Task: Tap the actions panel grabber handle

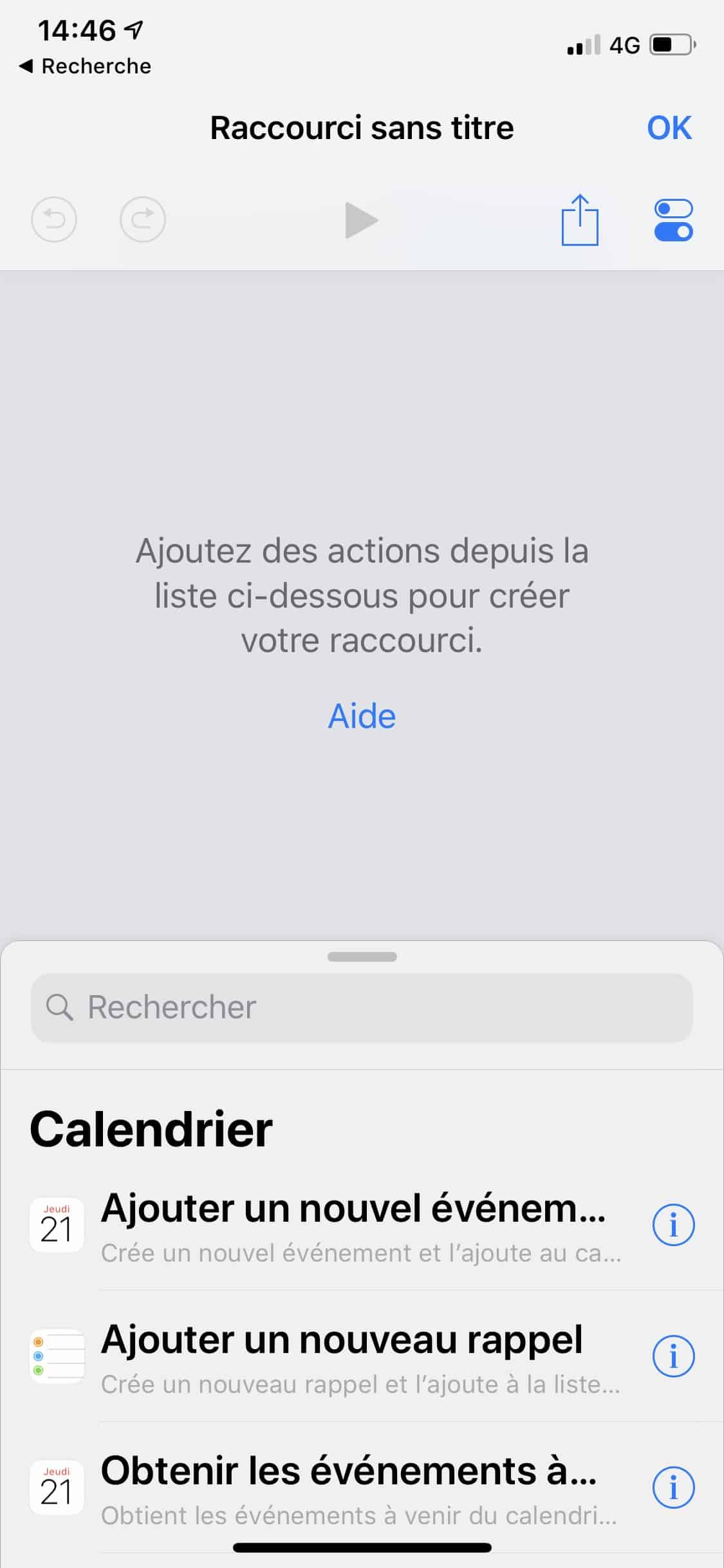Action: (x=362, y=957)
